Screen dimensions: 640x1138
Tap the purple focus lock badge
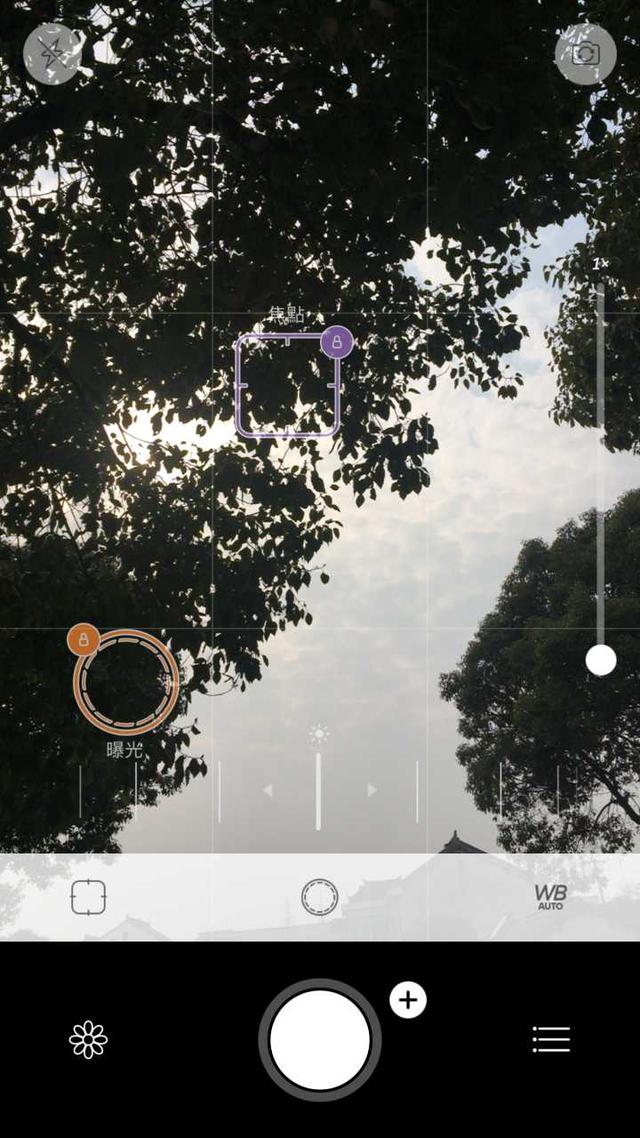(337, 342)
